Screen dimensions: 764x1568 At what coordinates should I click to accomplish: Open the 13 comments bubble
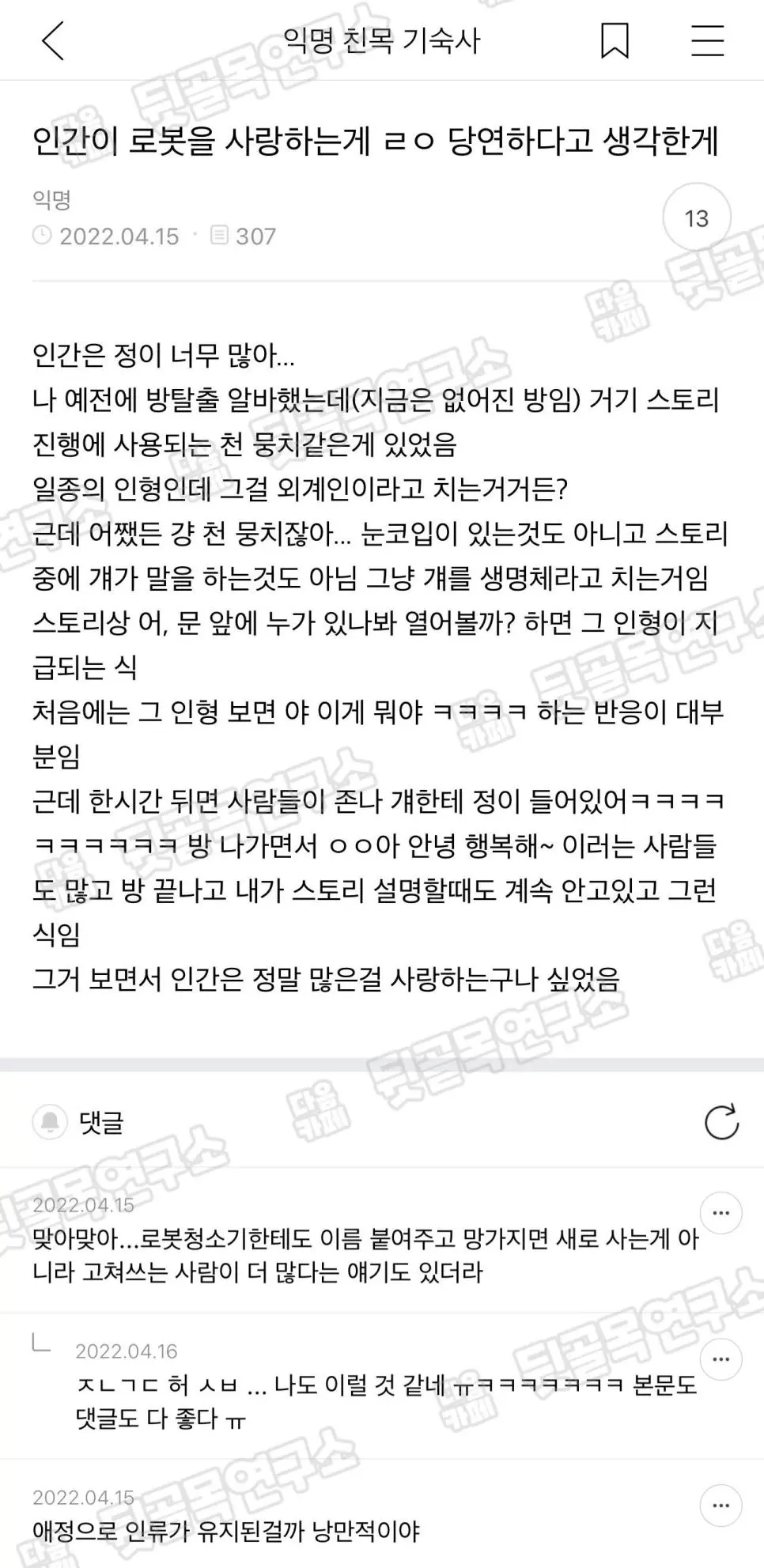click(696, 218)
